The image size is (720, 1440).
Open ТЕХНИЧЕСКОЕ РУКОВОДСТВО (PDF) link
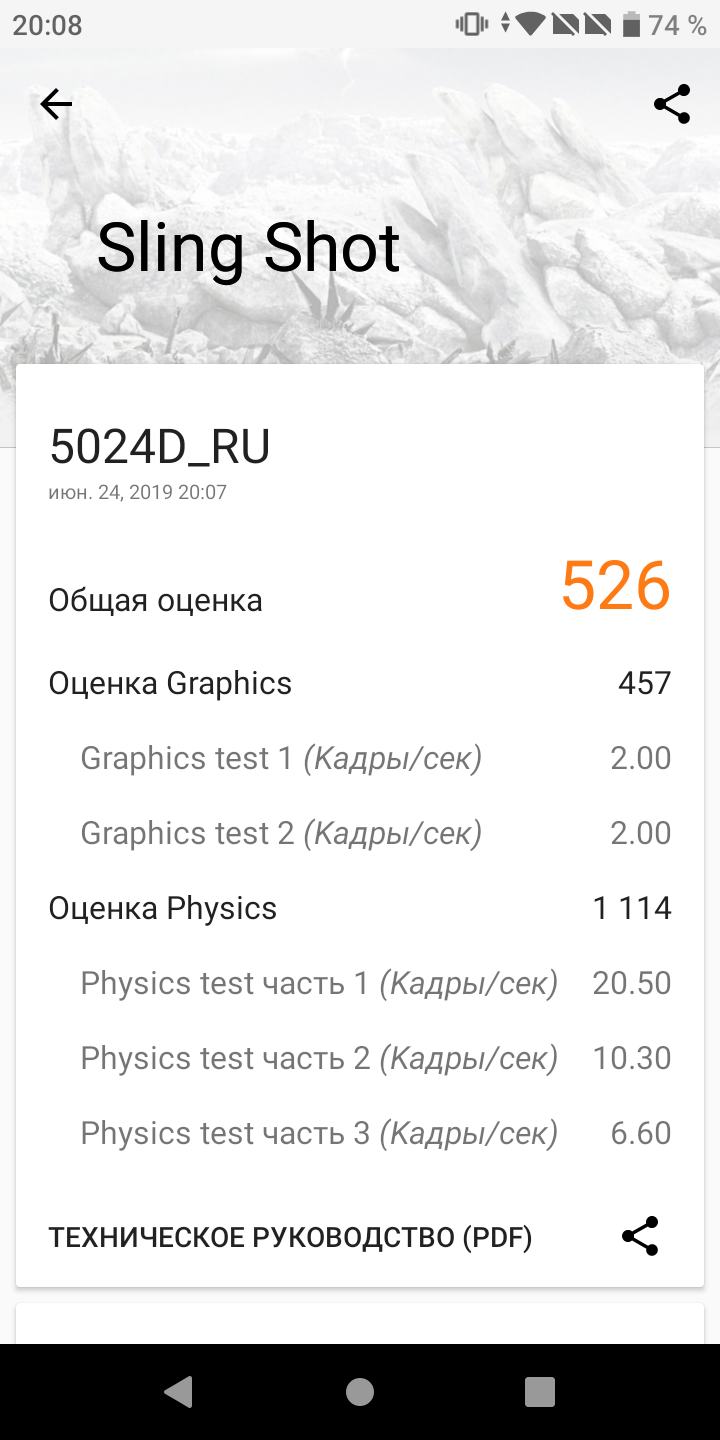(x=290, y=1238)
